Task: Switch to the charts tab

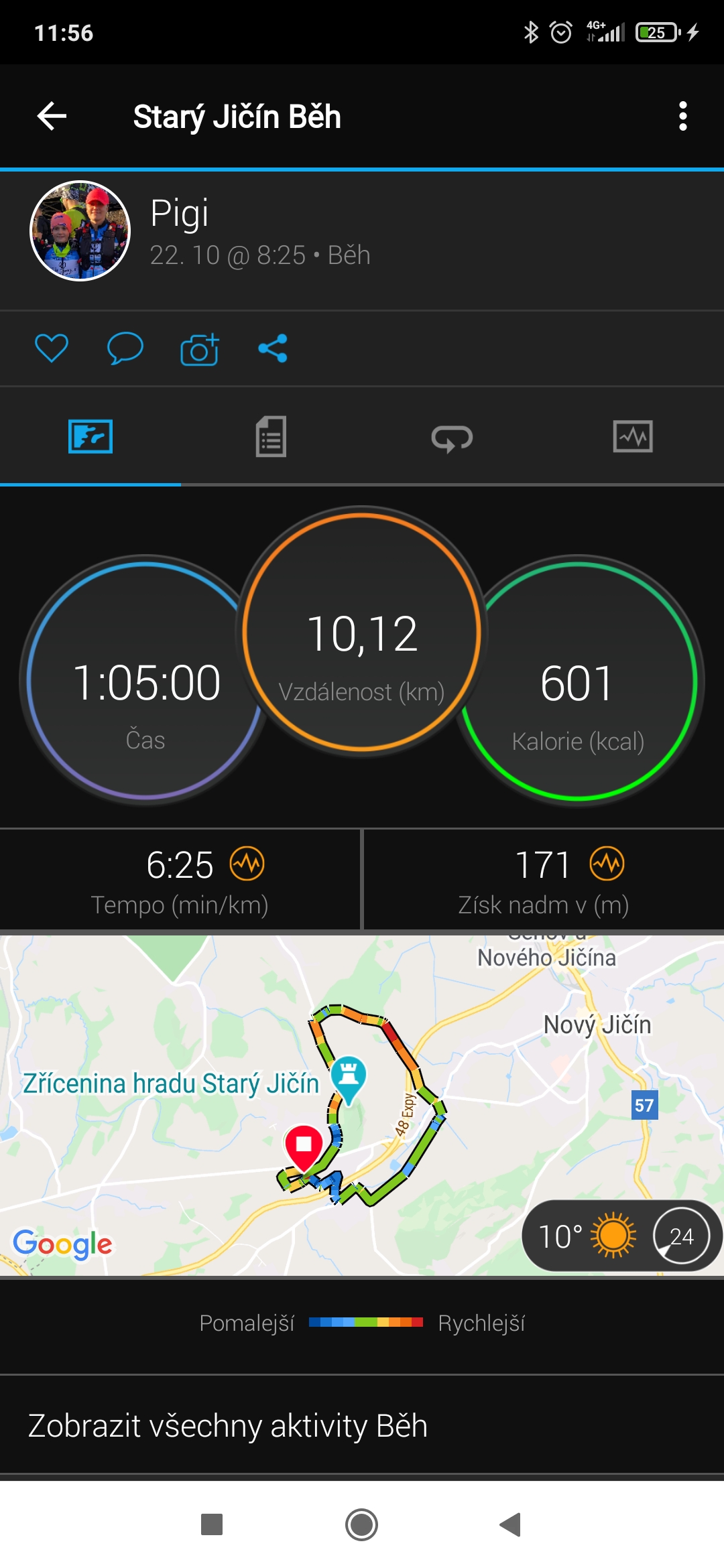Action: pos(633,437)
